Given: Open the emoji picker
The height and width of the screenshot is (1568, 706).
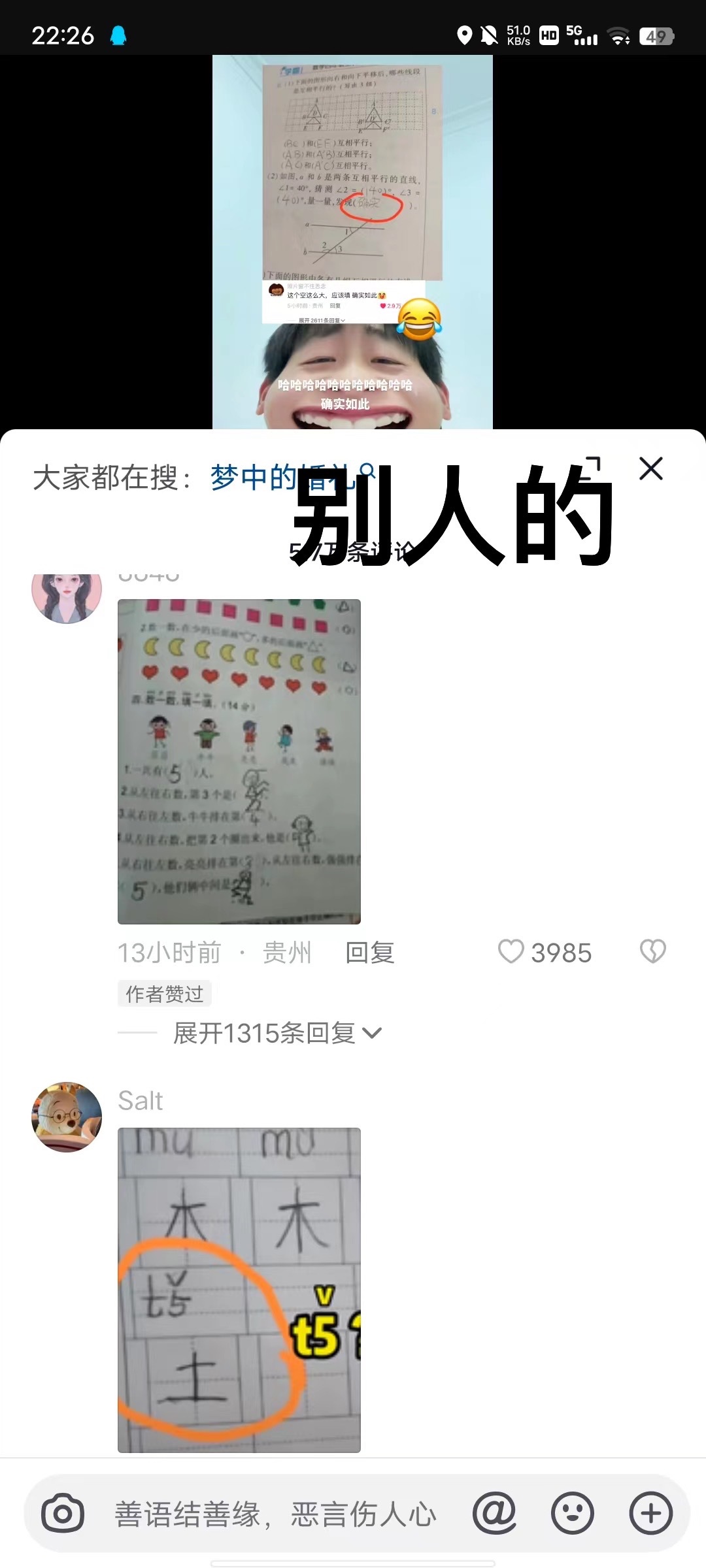Looking at the screenshot, I should click(x=573, y=1513).
